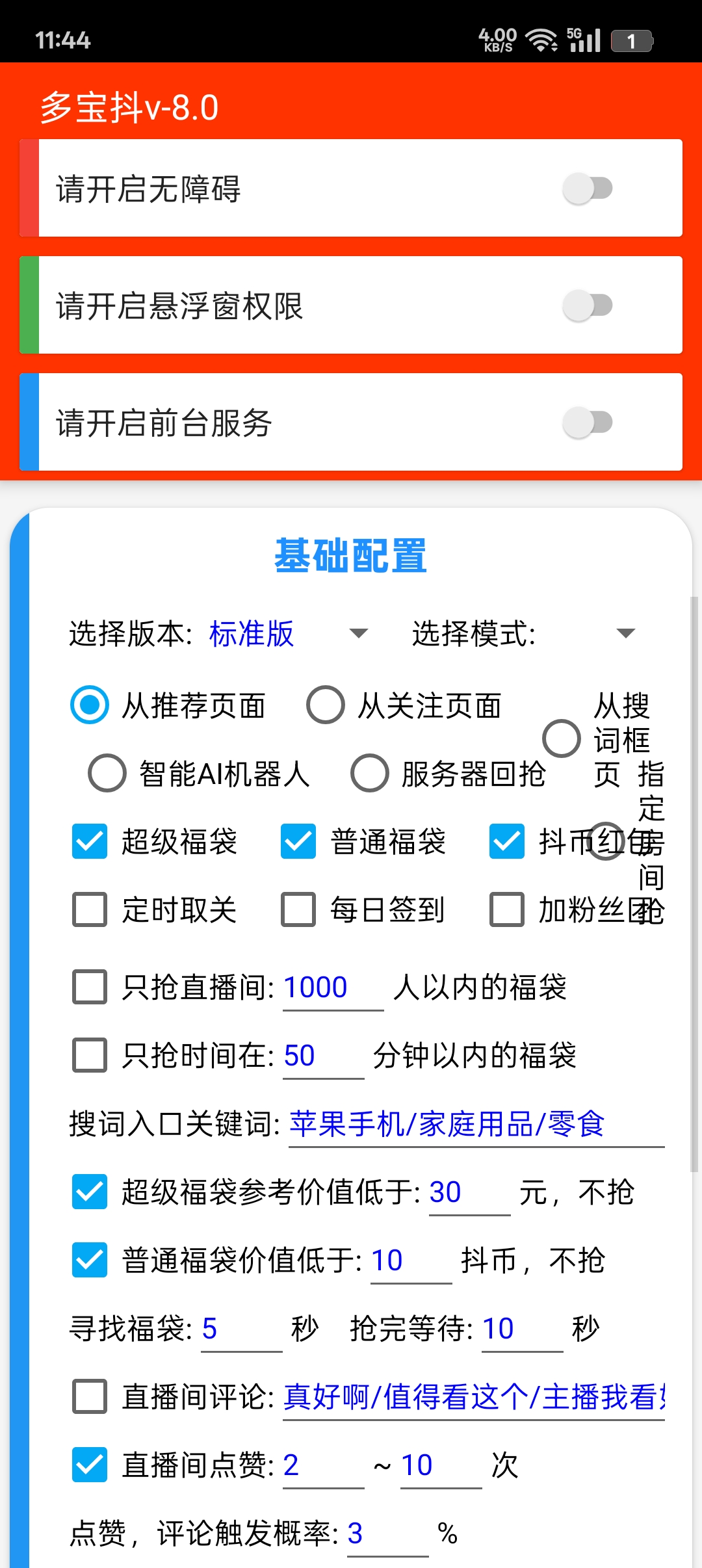The image size is (702, 1568).
Task: Select the 从搜词框页 radio option
Action: [560, 740]
